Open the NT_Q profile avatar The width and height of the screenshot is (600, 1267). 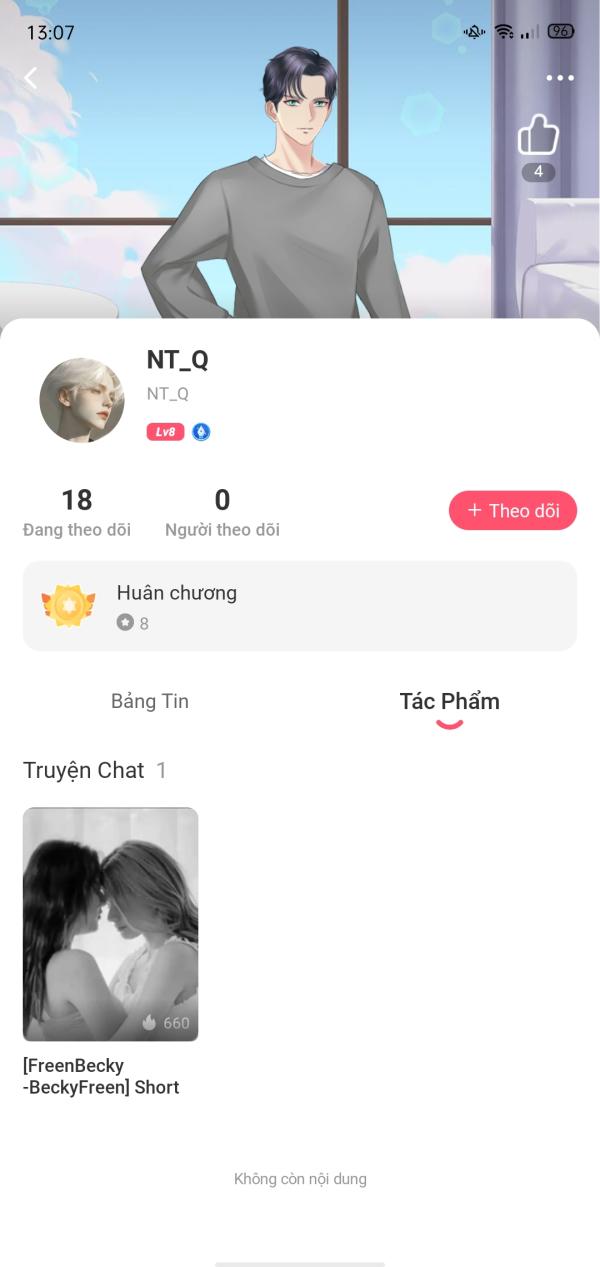pyautogui.click(x=82, y=400)
